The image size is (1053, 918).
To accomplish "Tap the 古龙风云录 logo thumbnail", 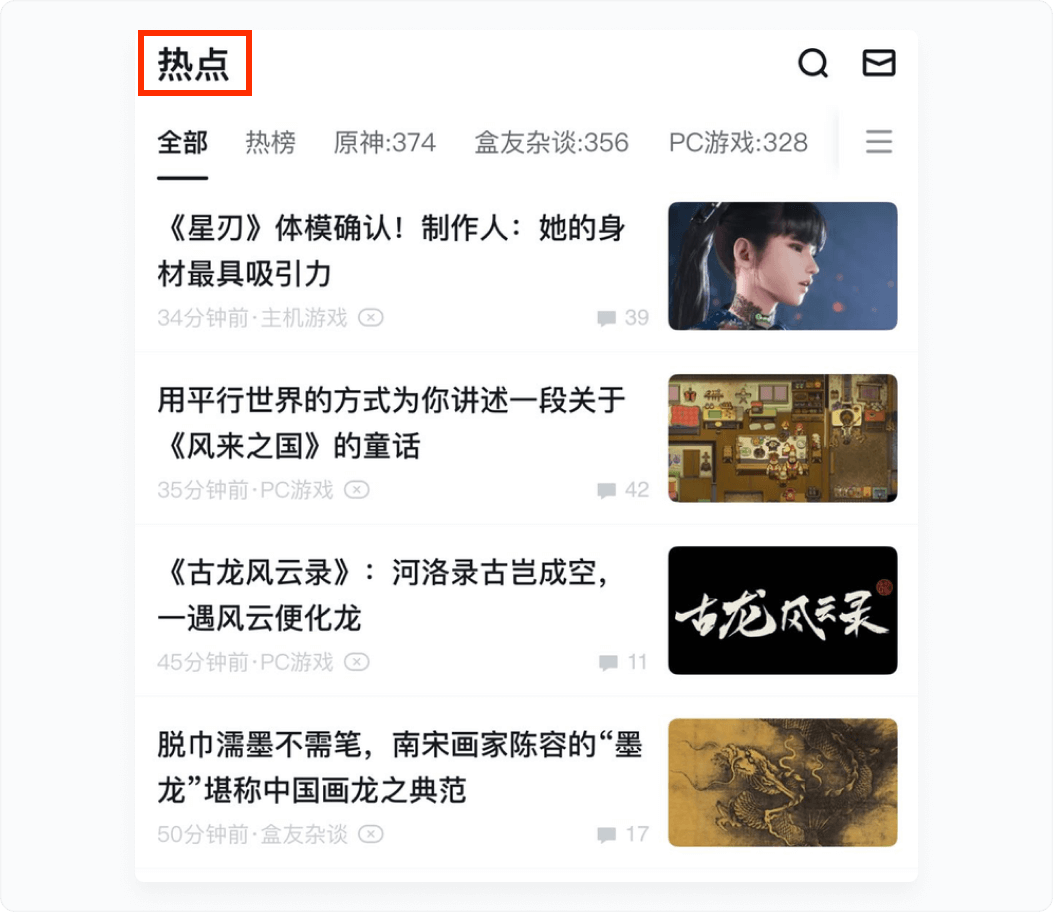I will coord(782,610).
